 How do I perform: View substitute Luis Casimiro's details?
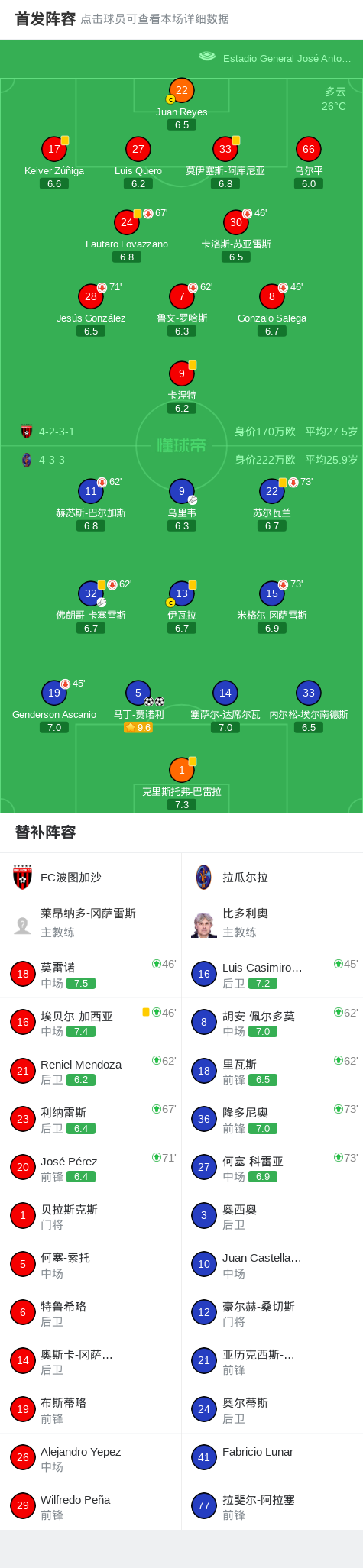(272, 974)
